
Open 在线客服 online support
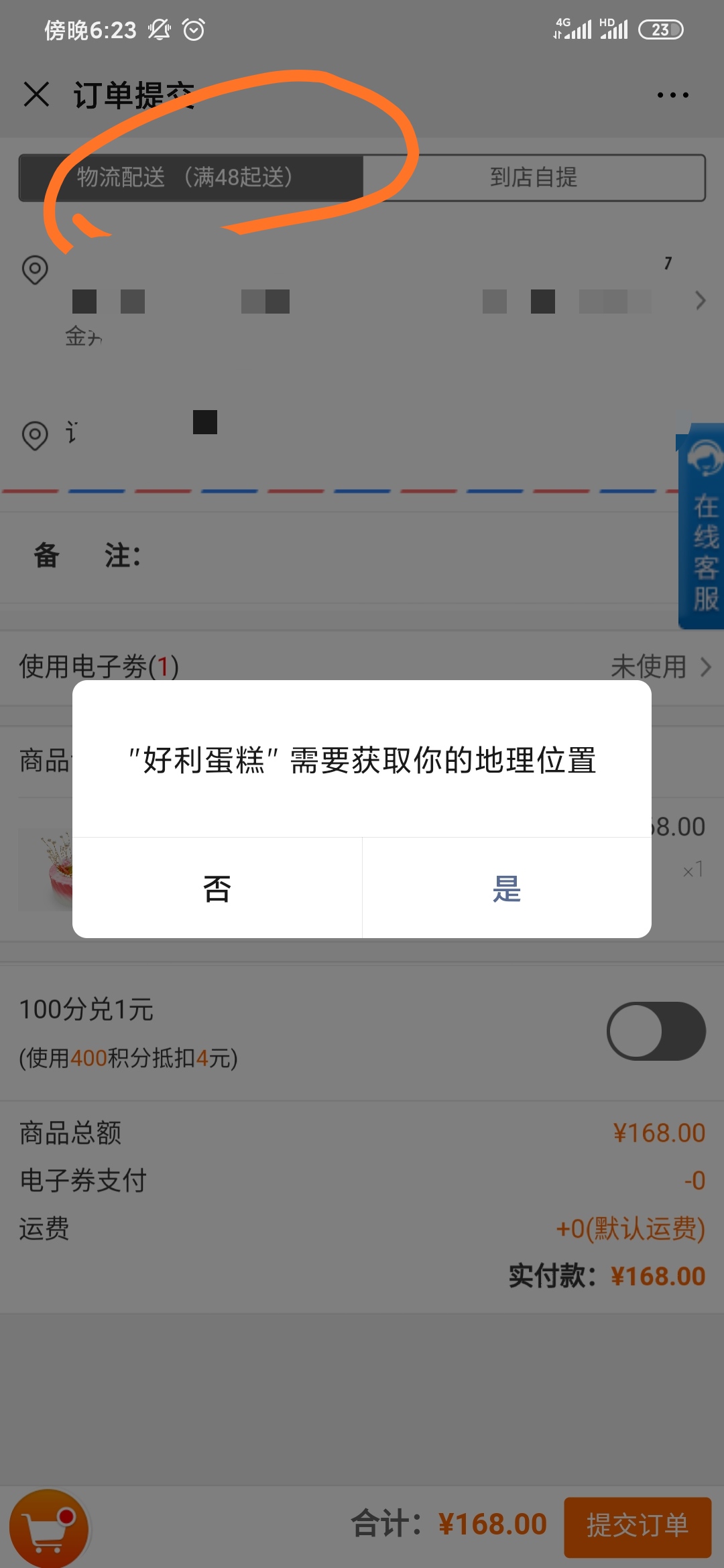click(x=702, y=526)
